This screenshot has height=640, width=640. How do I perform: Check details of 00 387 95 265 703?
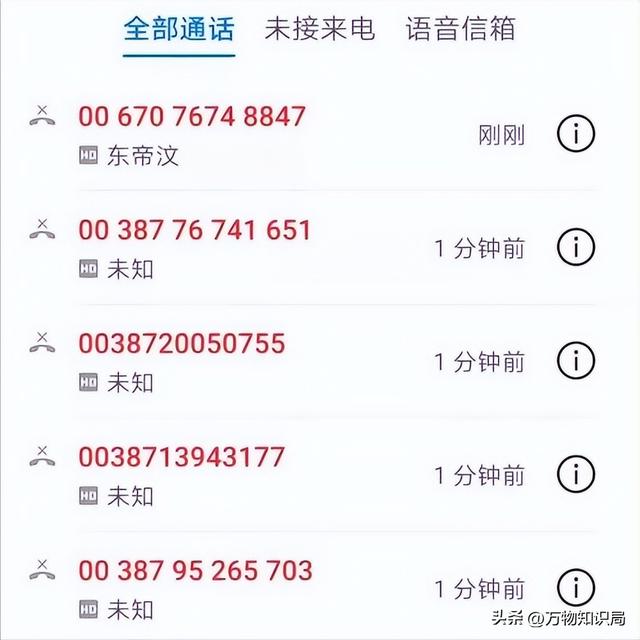(x=575, y=587)
